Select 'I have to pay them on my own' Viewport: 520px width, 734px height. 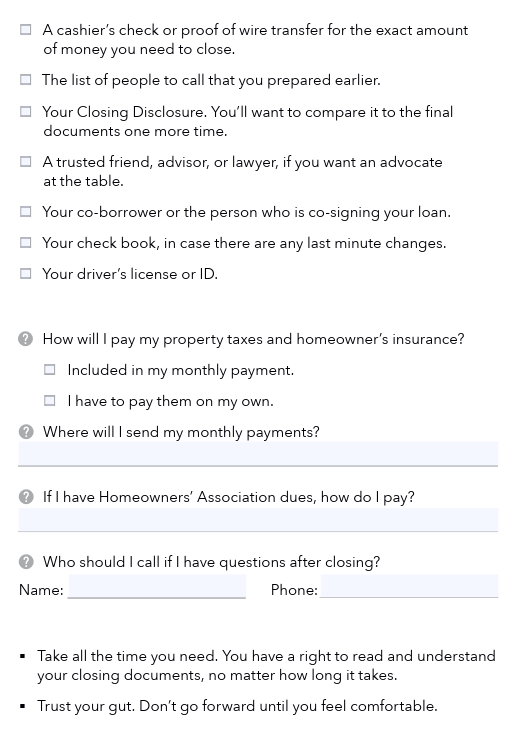[50, 401]
